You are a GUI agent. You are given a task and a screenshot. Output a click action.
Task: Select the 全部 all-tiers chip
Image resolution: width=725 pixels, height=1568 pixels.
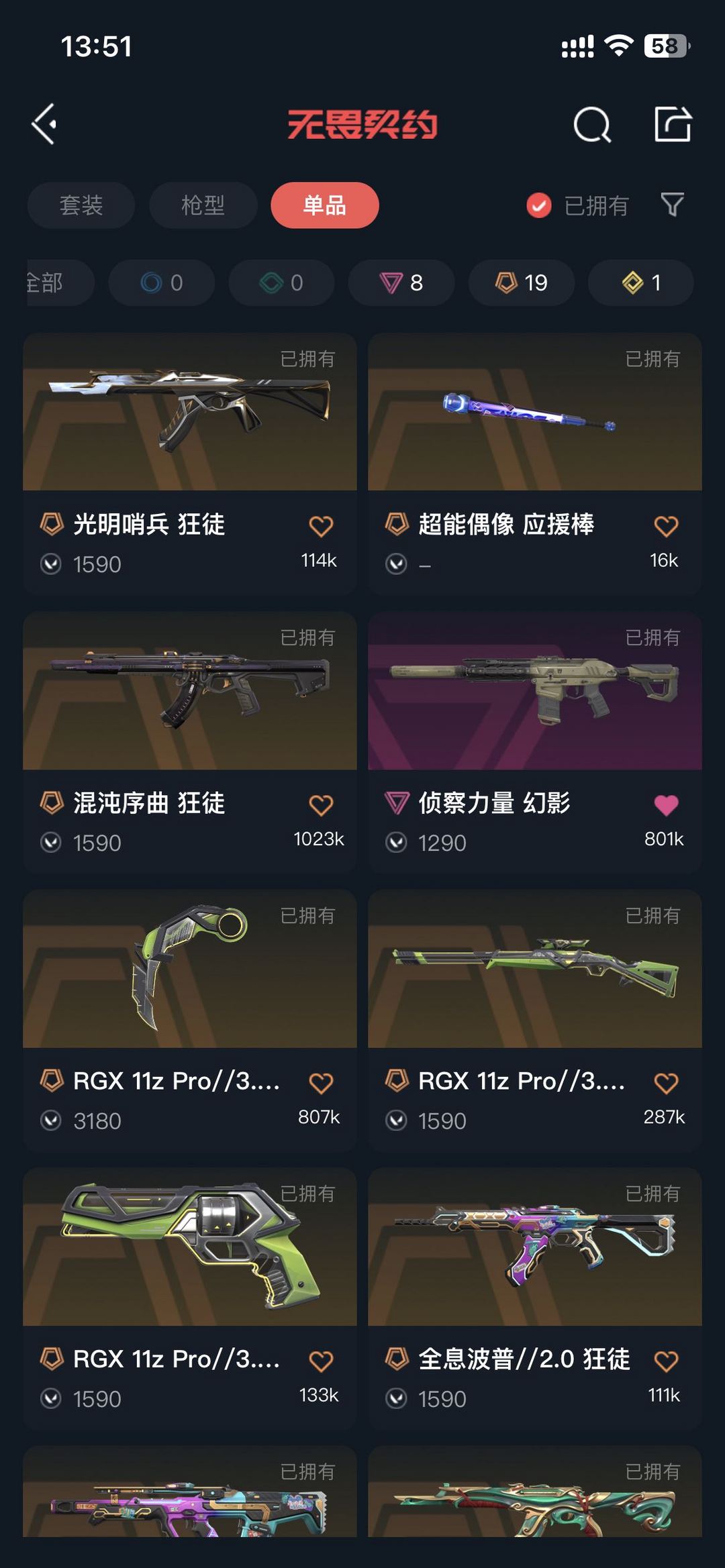pyautogui.click(x=54, y=282)
